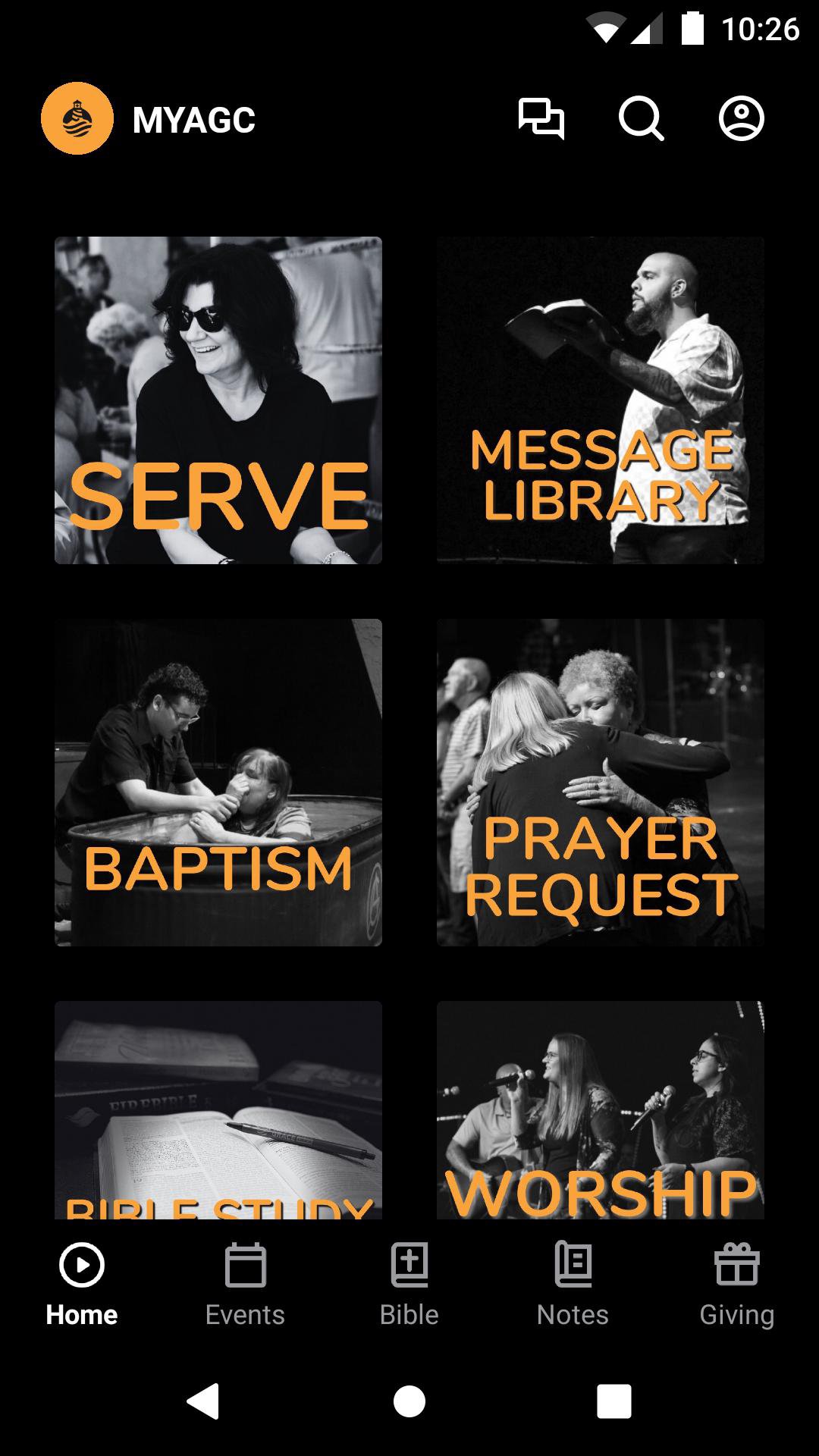Image resolution: width=819 pixels, height=1456 pixels.
Task: Open the Message Library tile
Action: (601, 400)
